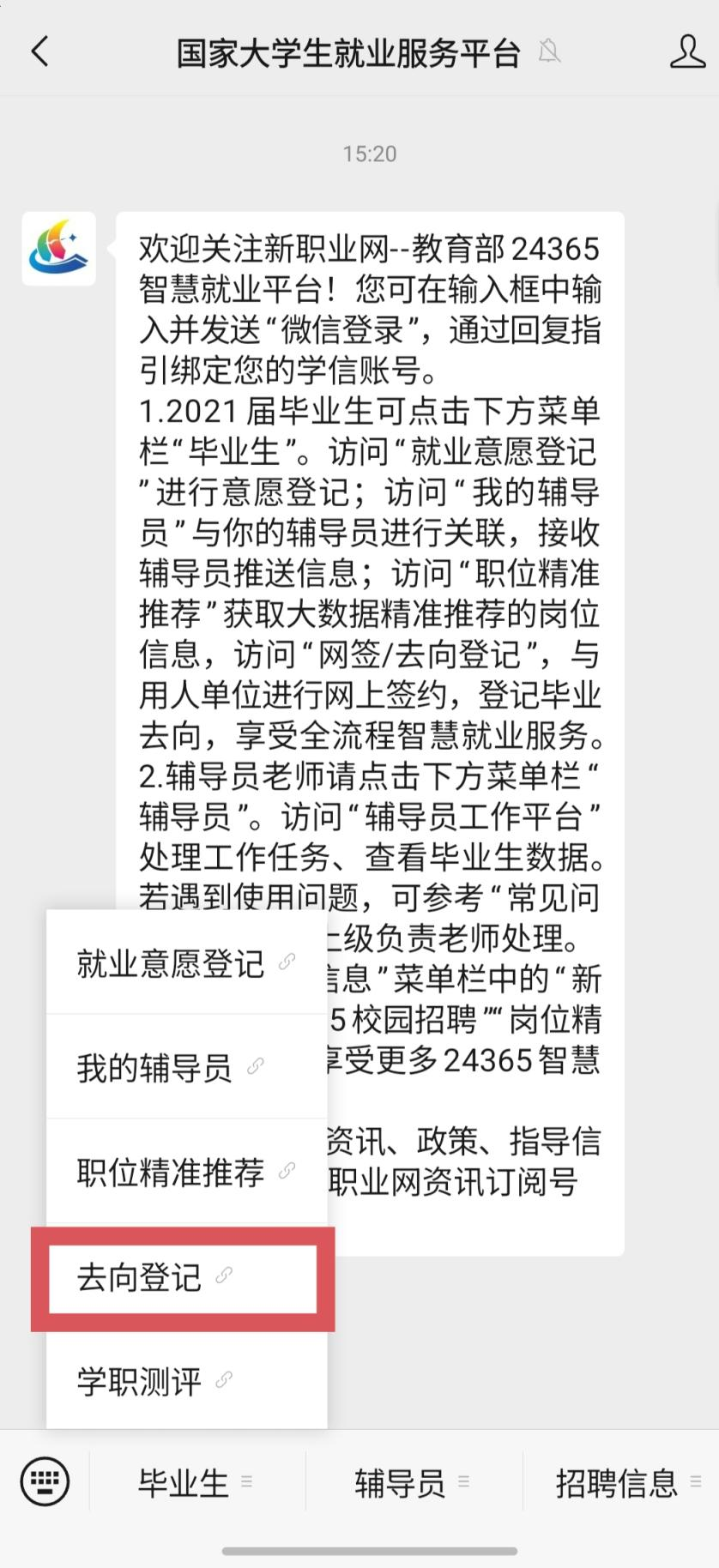Collapse the 毕业生 bottom menu
This screenshot has width=719, height=1568.
tap(196, 1482)
